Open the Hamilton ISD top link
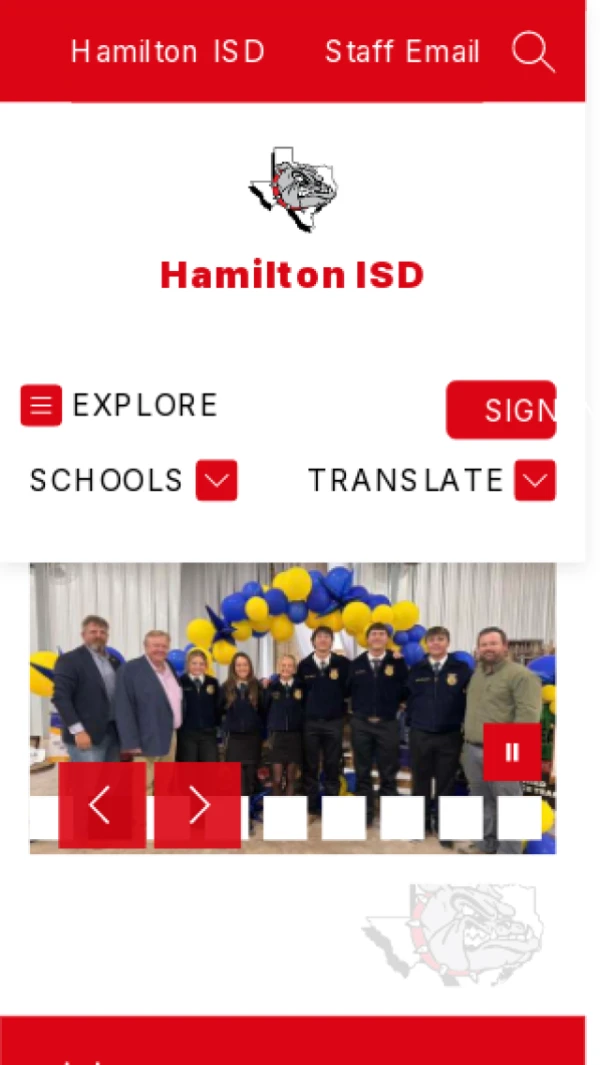The image size is (600, 1065). coord(168,52)
